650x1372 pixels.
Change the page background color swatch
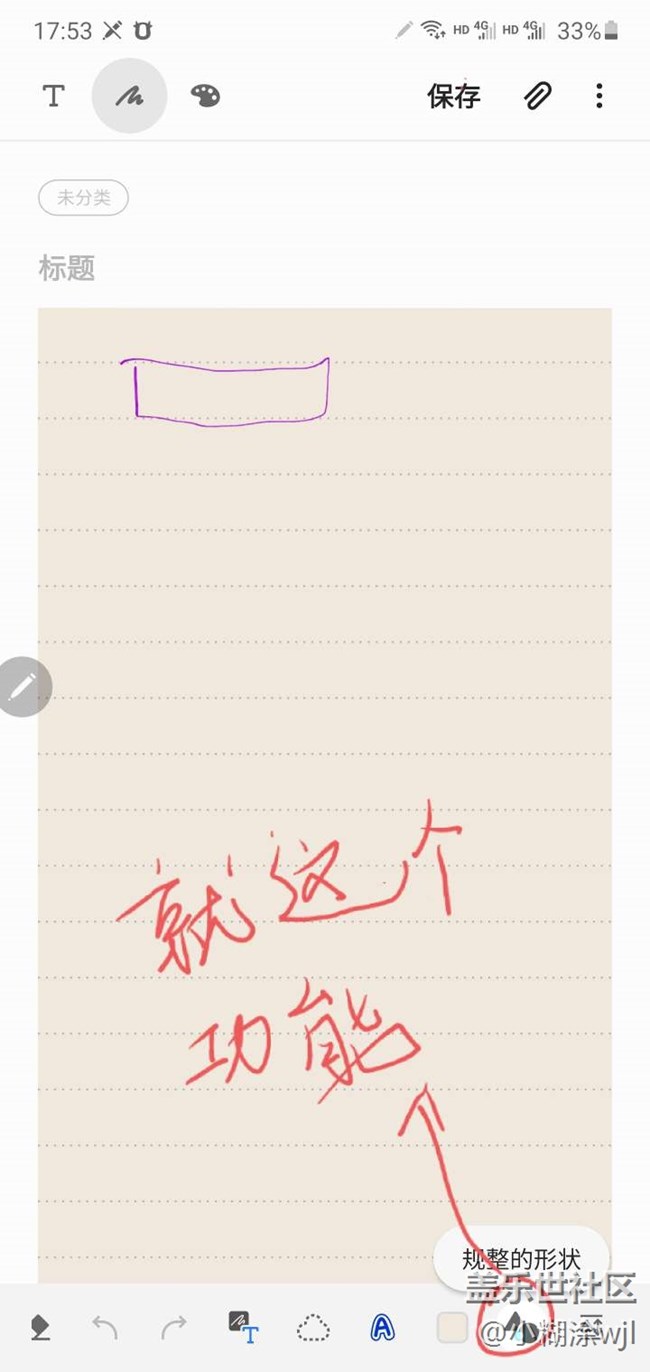[x=452, y=1328]
